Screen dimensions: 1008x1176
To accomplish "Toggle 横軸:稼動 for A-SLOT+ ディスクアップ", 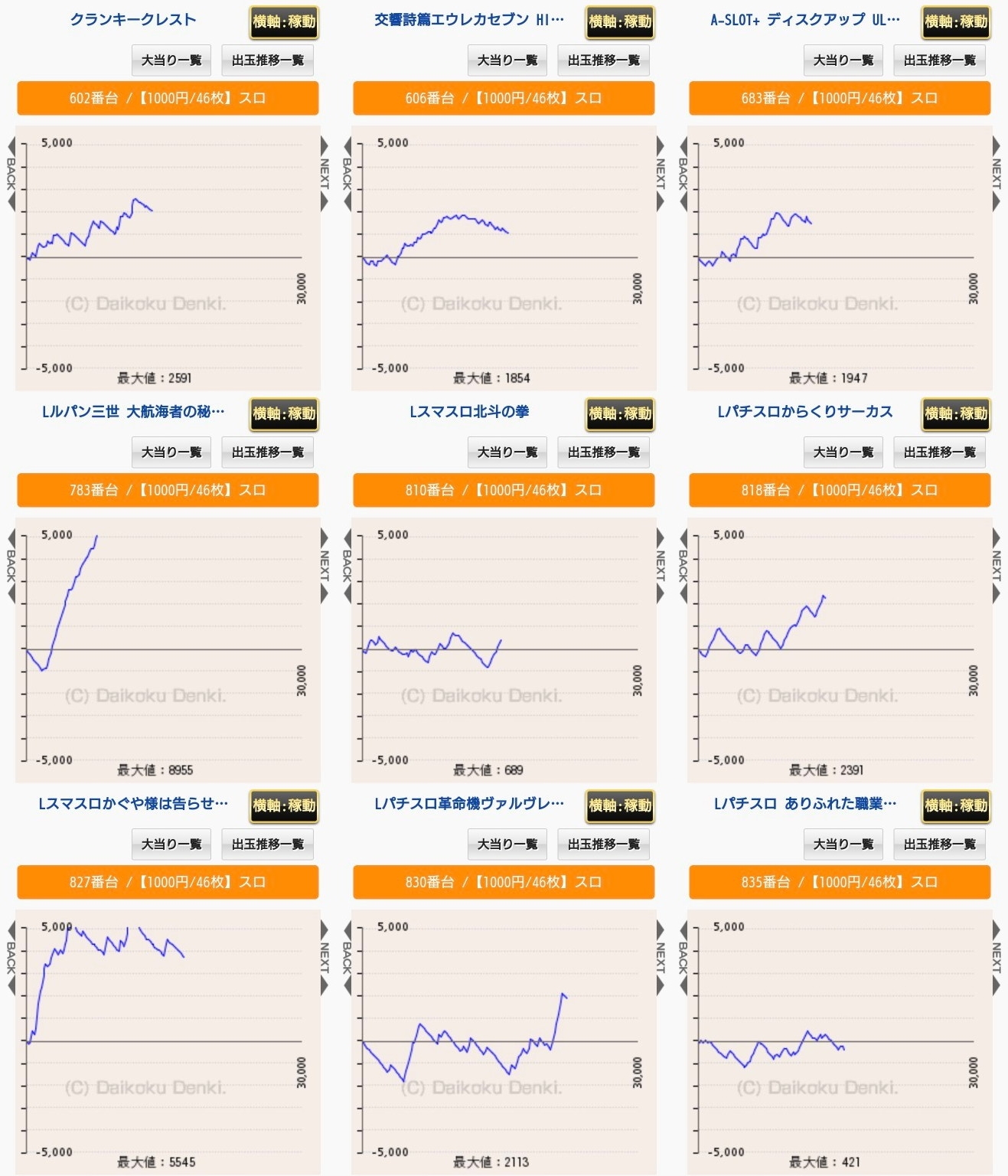I will pyautogui.click(x=955, y=22).
